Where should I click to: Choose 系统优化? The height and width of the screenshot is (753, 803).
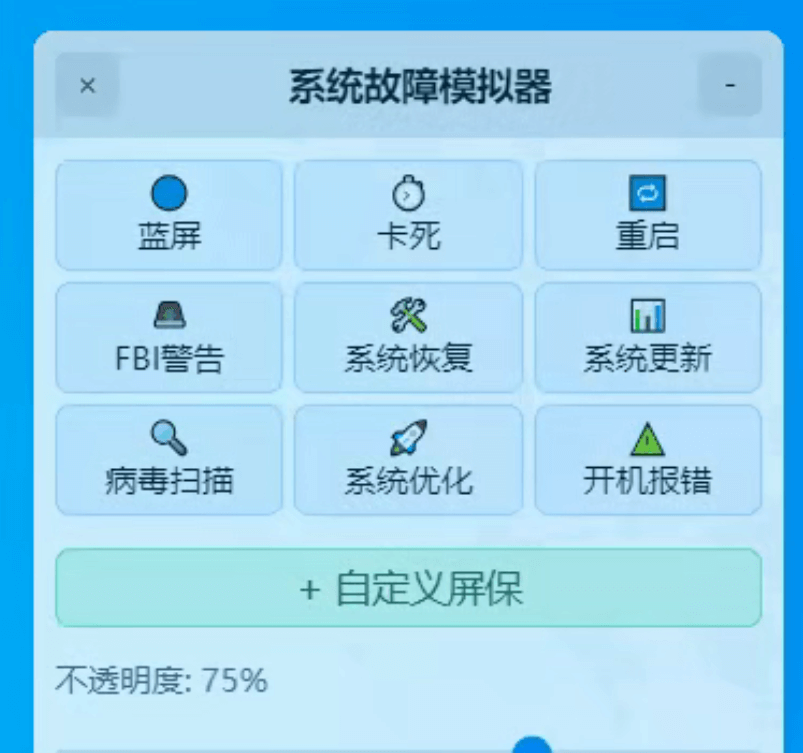click(x=408, y=460)
